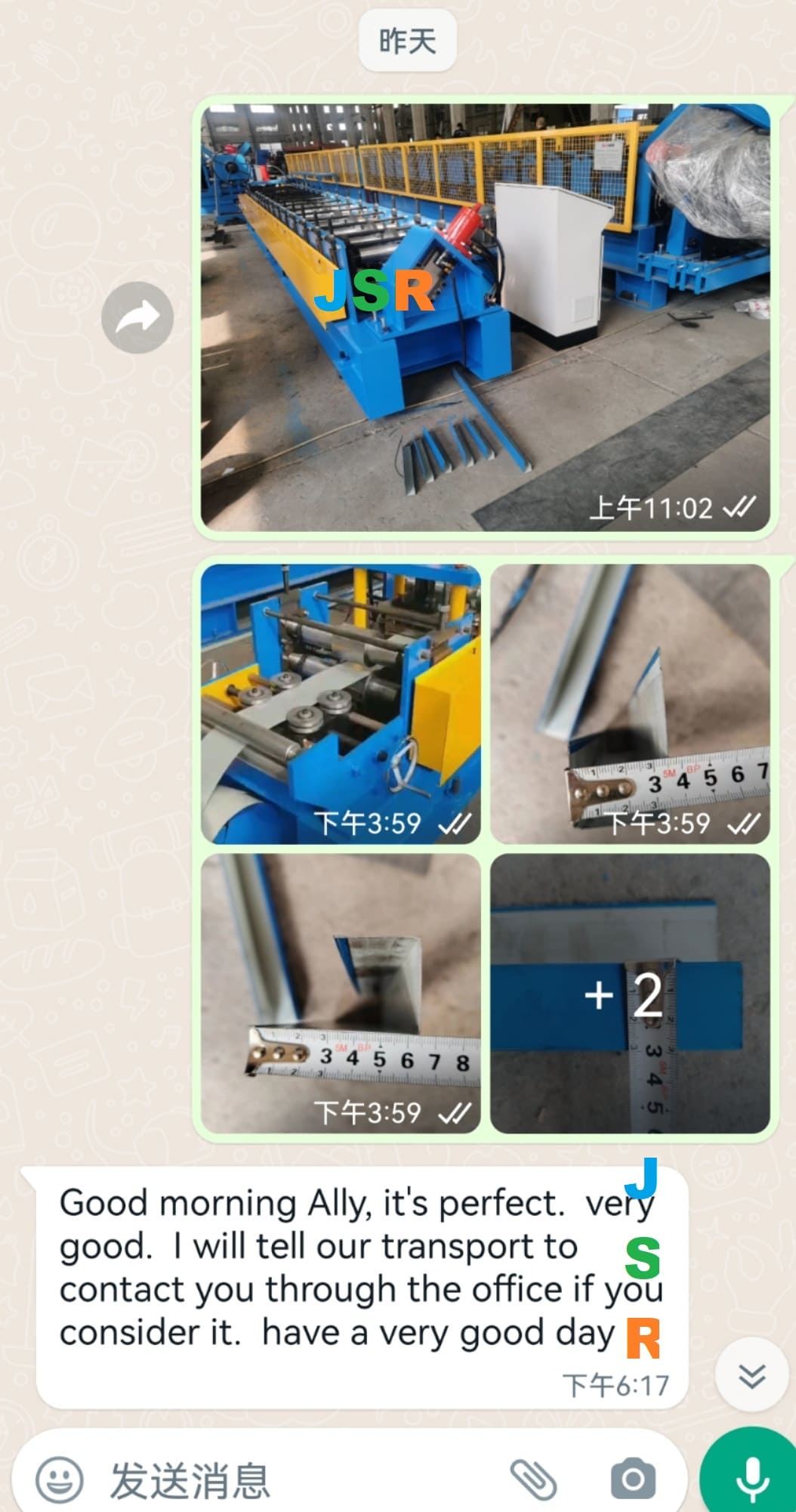View the +2 more photos tile
Screen dimensions: 796x1512
(x=630, y=994)
